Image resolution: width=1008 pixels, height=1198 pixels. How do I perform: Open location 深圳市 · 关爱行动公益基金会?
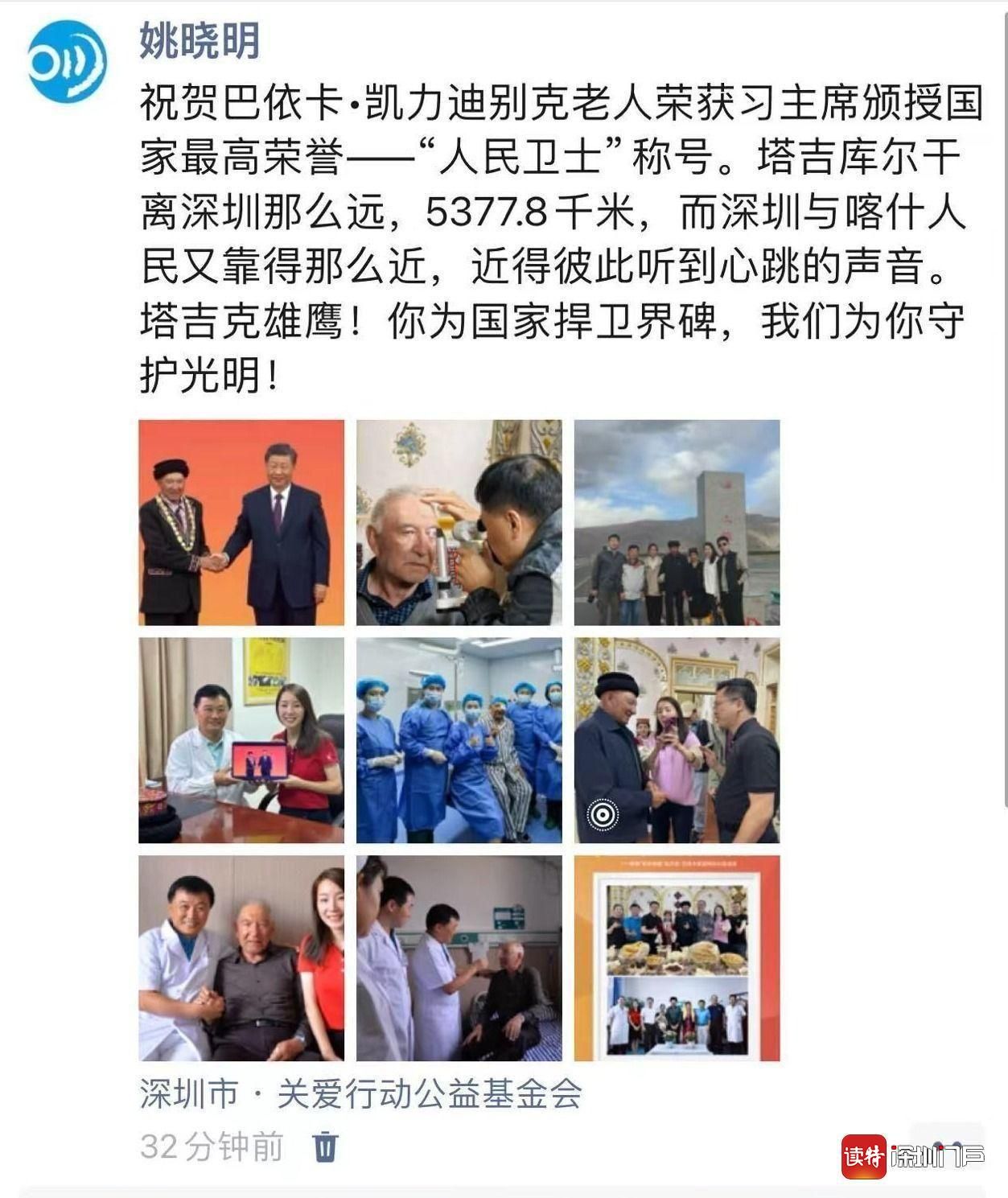coord(360,1094)
